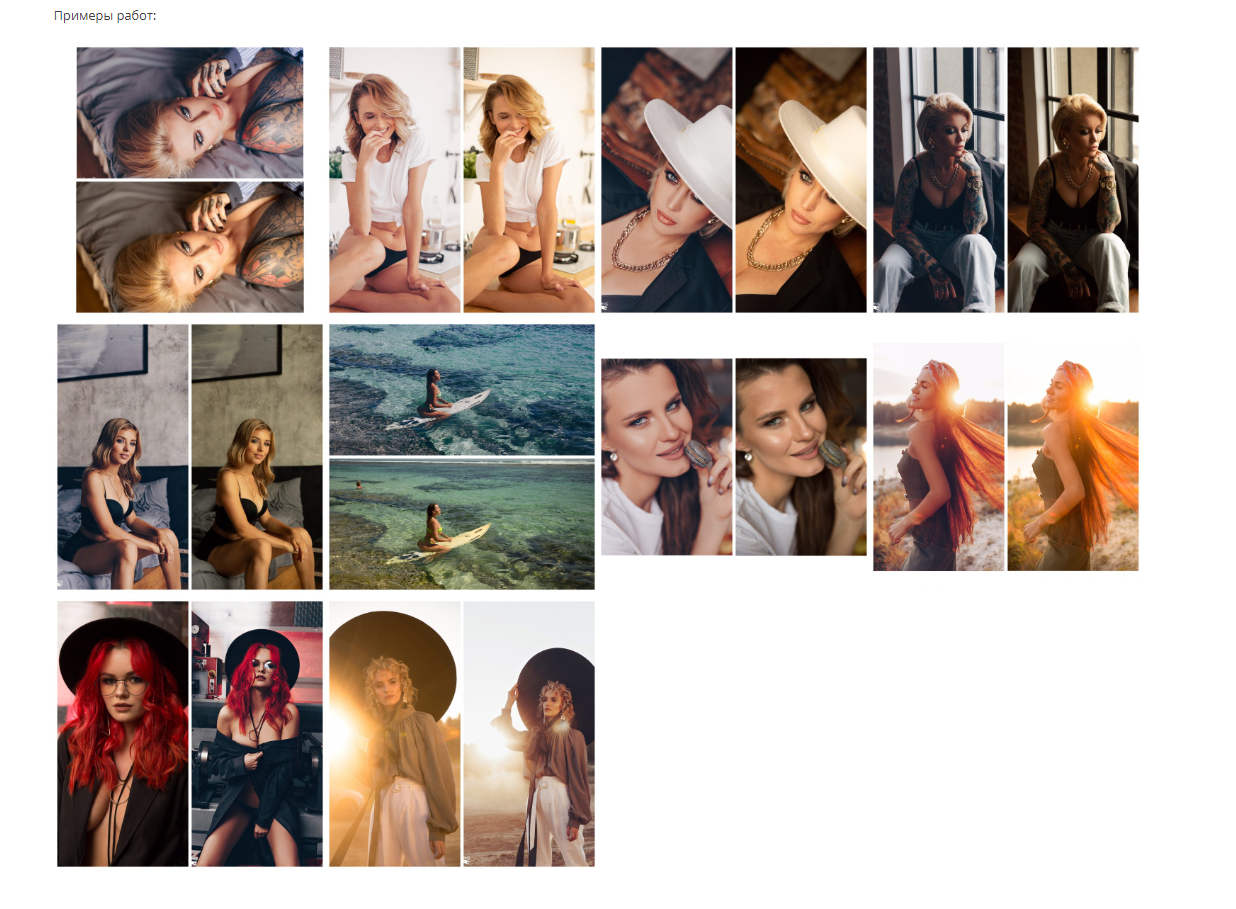Open the long red hair sunset example
Image resolution: width=1236 pixels, height=909 pixels.
[1006, 456]
